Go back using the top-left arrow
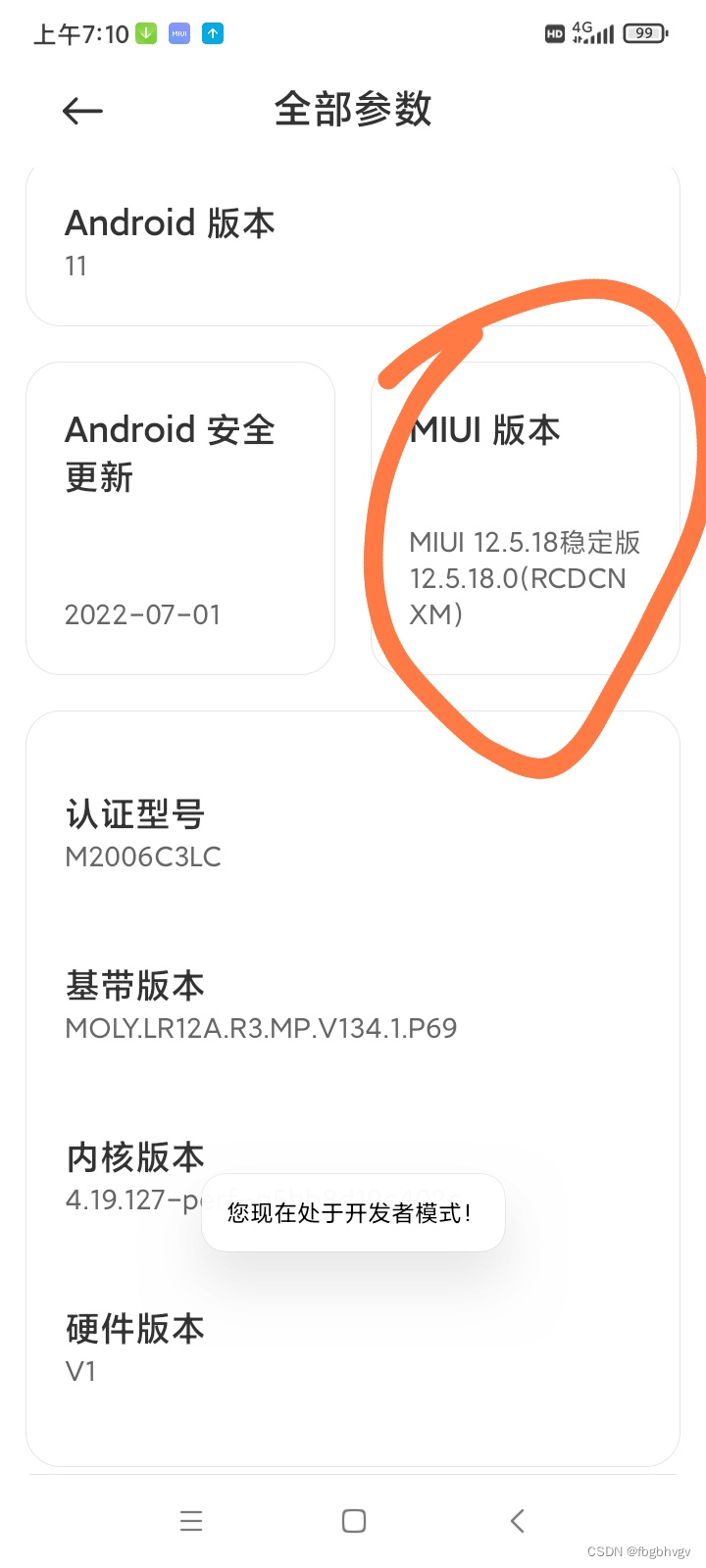 click(82, 111)
